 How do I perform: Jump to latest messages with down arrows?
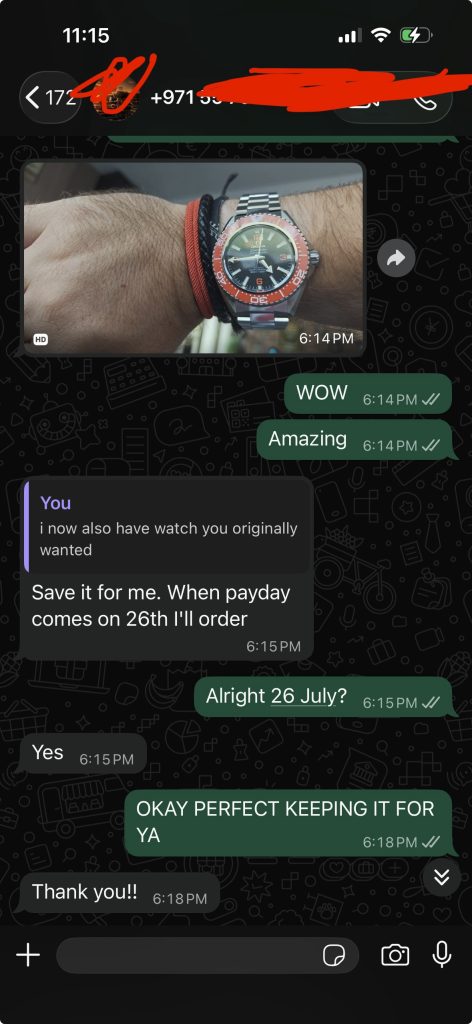click(x=442, y=877)
